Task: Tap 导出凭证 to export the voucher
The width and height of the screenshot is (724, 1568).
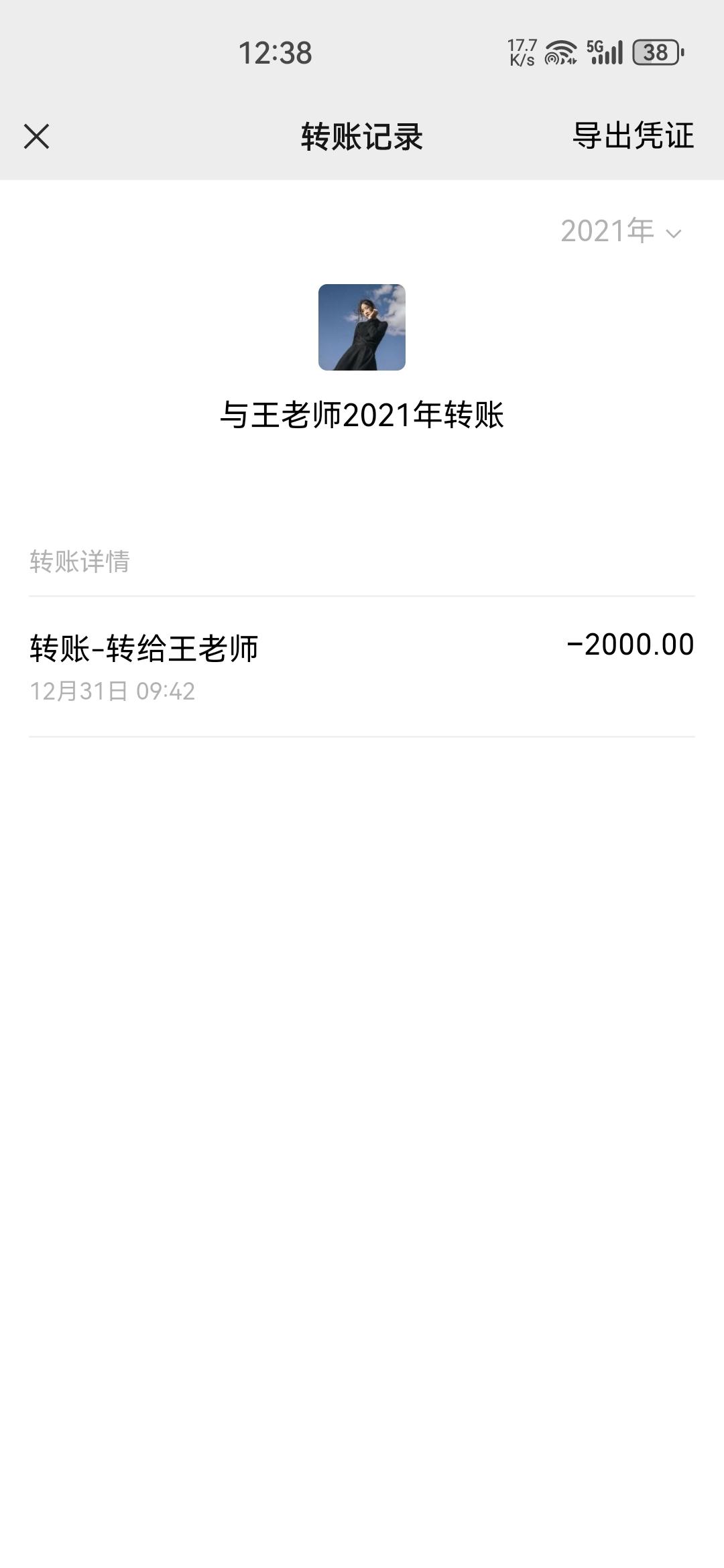Action: (632, 136)
